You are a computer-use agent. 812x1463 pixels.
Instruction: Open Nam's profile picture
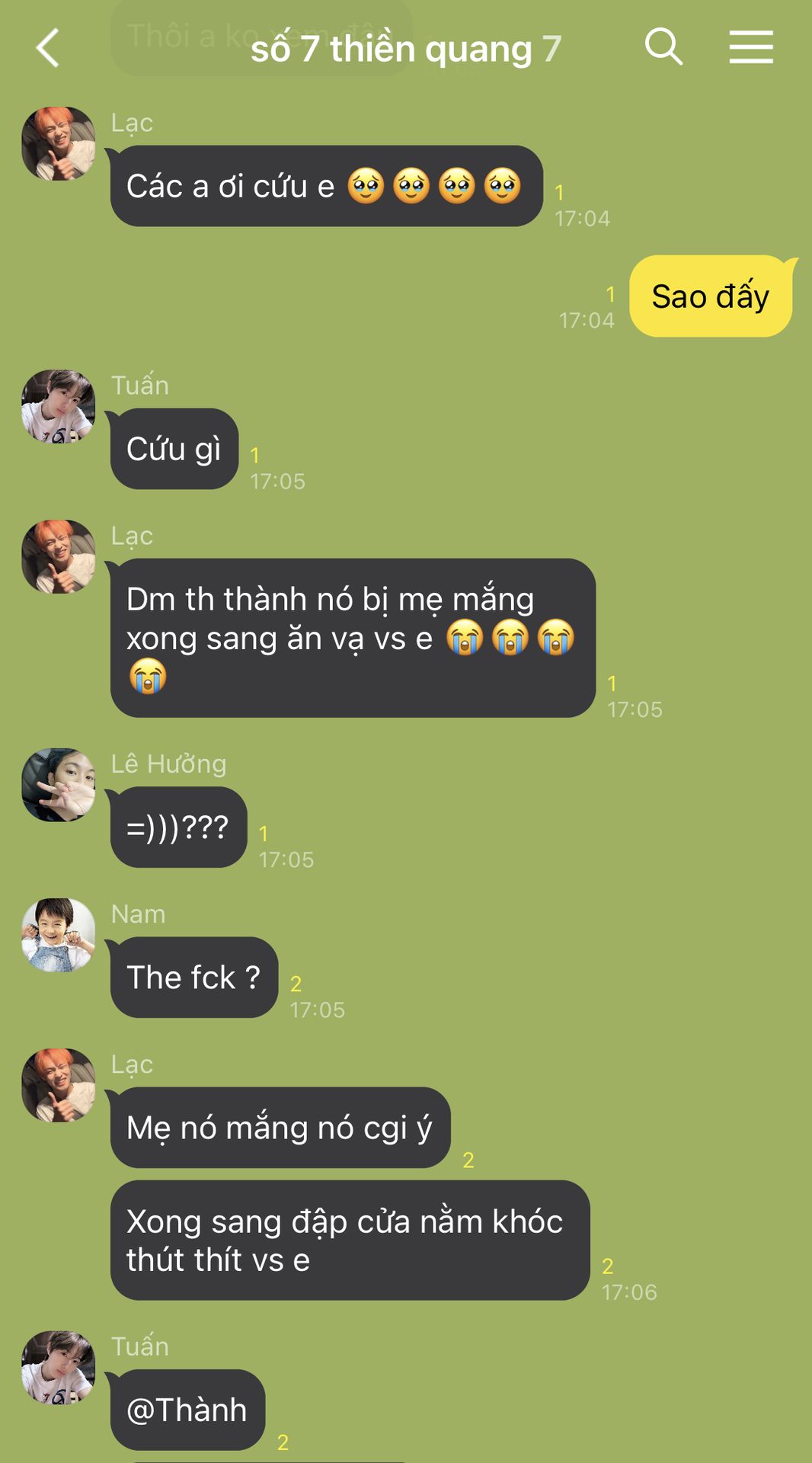pos(59,935)
